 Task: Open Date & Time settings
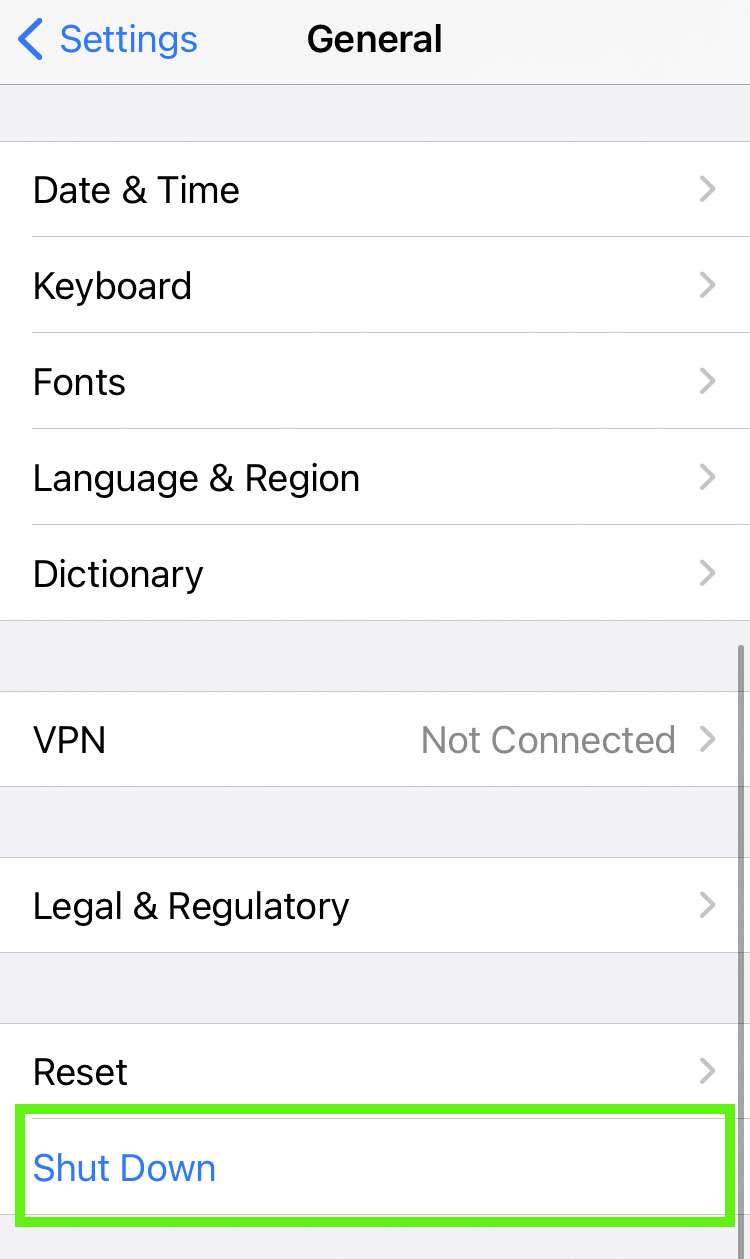click(375, 190)
